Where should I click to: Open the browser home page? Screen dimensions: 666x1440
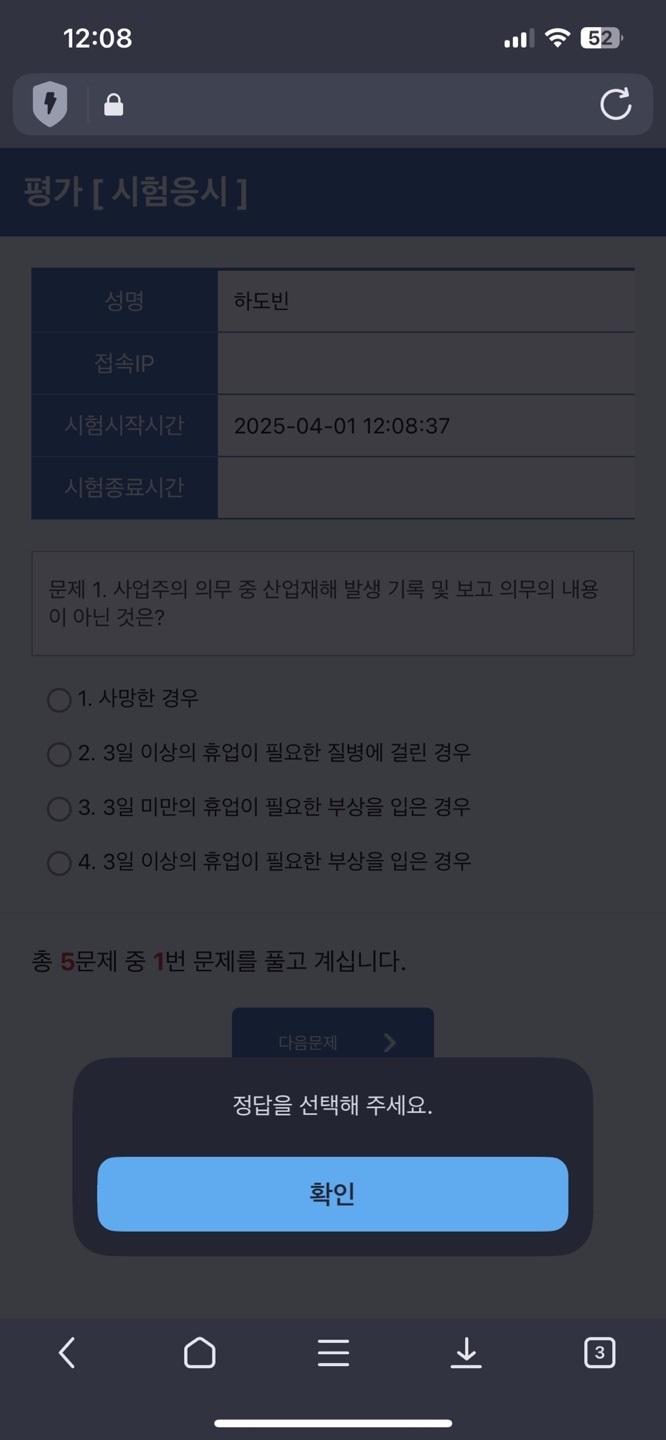click(200, 1353)
